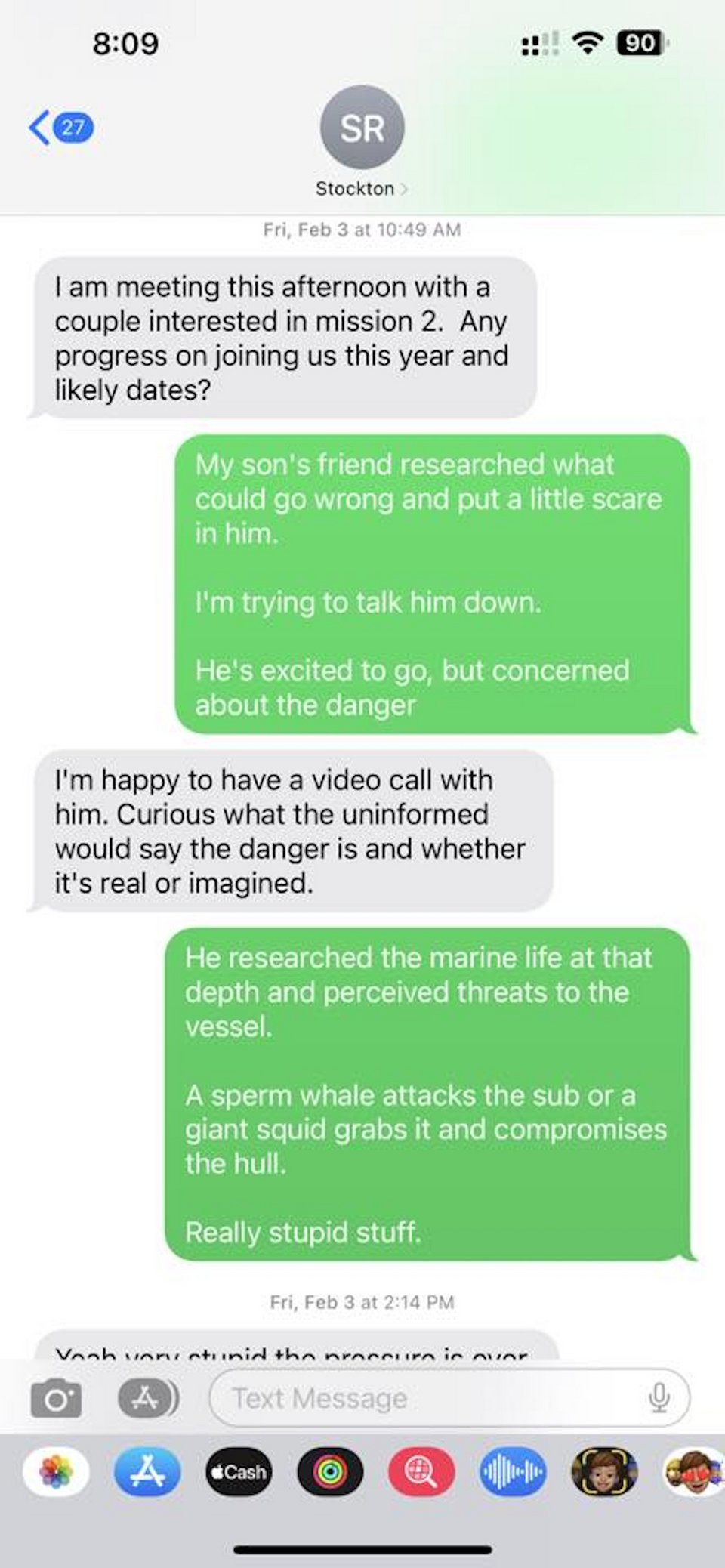The height and width of the screenshot is (1568, 725).
Task: Open the Photos app in app strip
Action: 56,1471
